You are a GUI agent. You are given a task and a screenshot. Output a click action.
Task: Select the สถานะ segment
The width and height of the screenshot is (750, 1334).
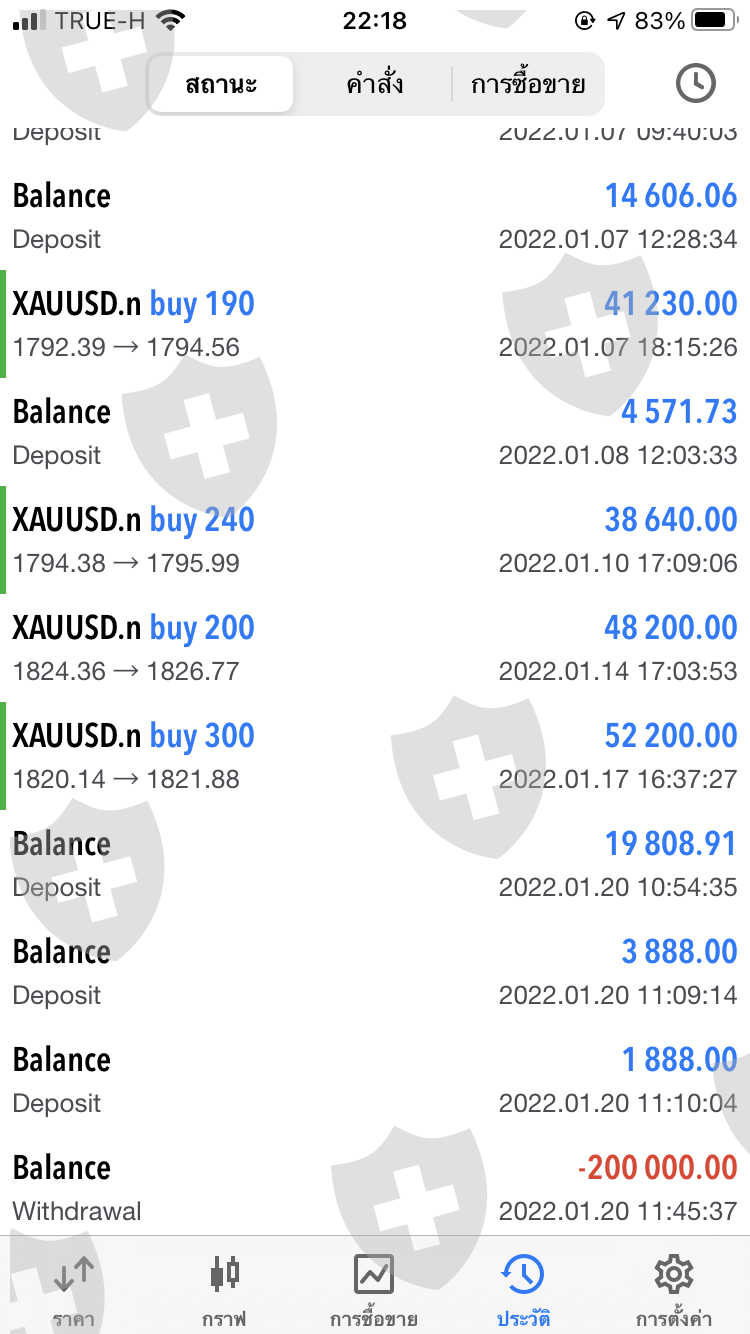pos(221,84)
